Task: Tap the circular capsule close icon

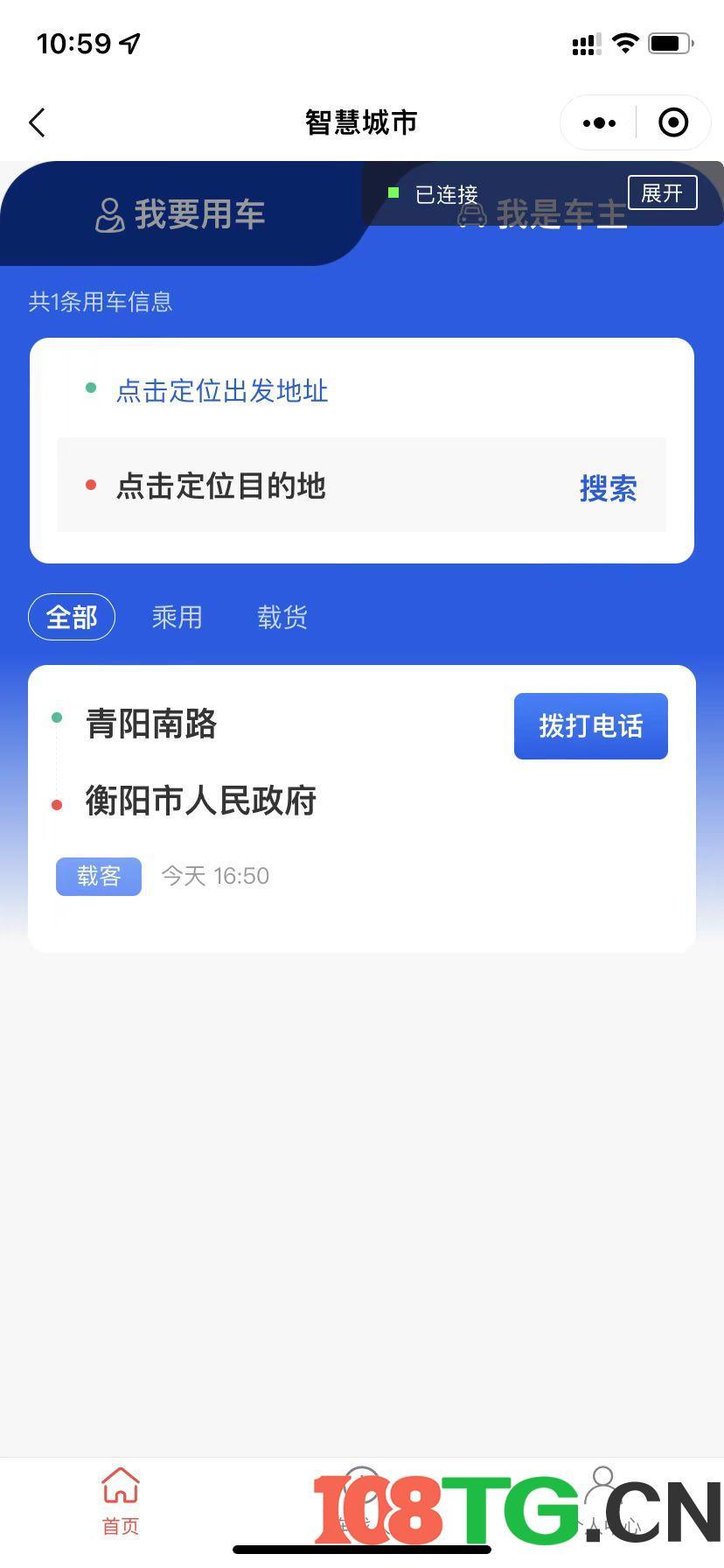Action: (673, 122)
